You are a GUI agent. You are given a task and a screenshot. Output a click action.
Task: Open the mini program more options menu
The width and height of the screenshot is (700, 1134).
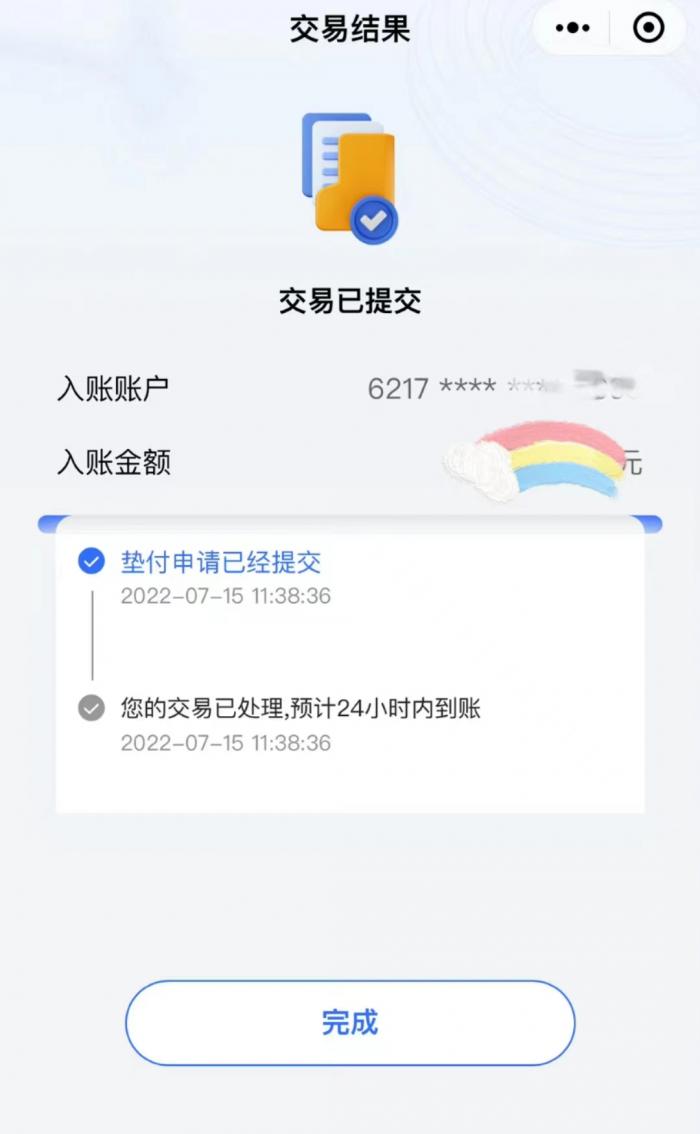573,28
